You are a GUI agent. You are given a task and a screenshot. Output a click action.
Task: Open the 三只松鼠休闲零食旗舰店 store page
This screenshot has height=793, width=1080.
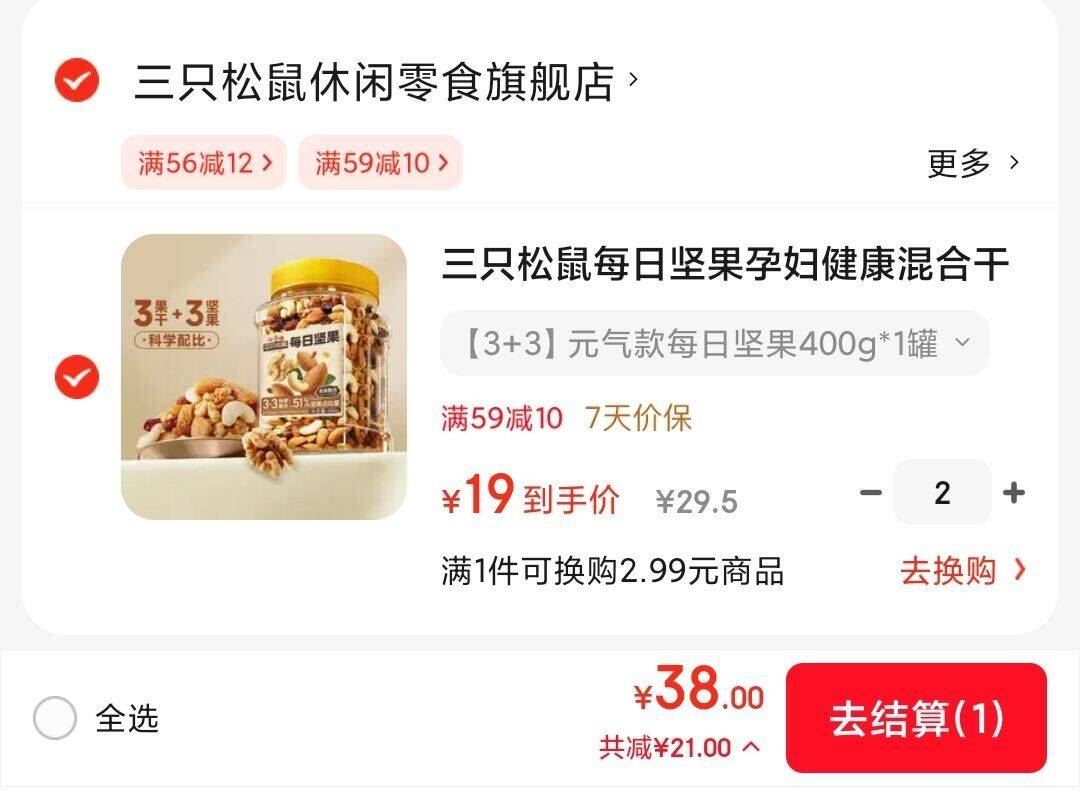[x=386, y=81]
